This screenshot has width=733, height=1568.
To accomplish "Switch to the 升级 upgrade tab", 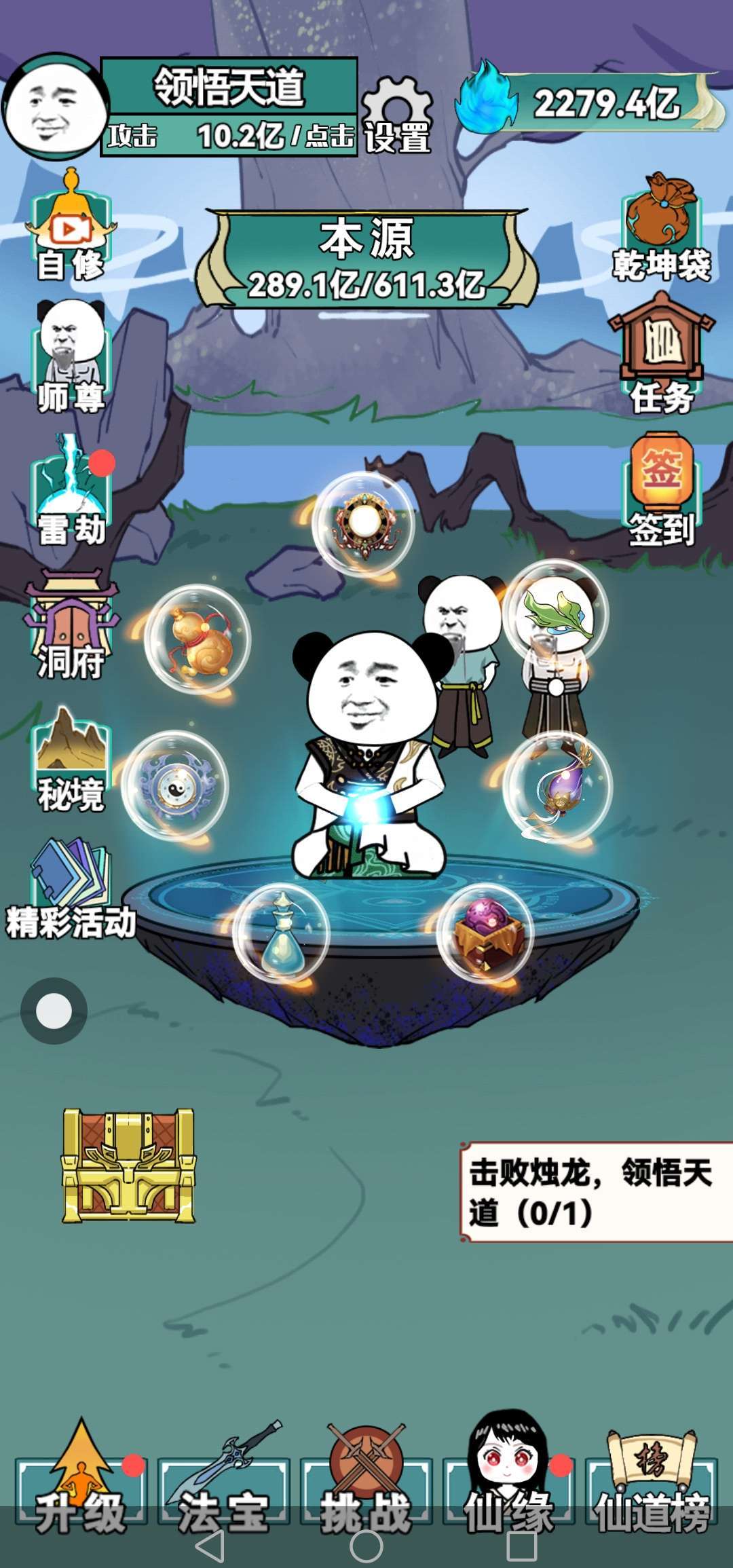I will [x=81, y=1478].
